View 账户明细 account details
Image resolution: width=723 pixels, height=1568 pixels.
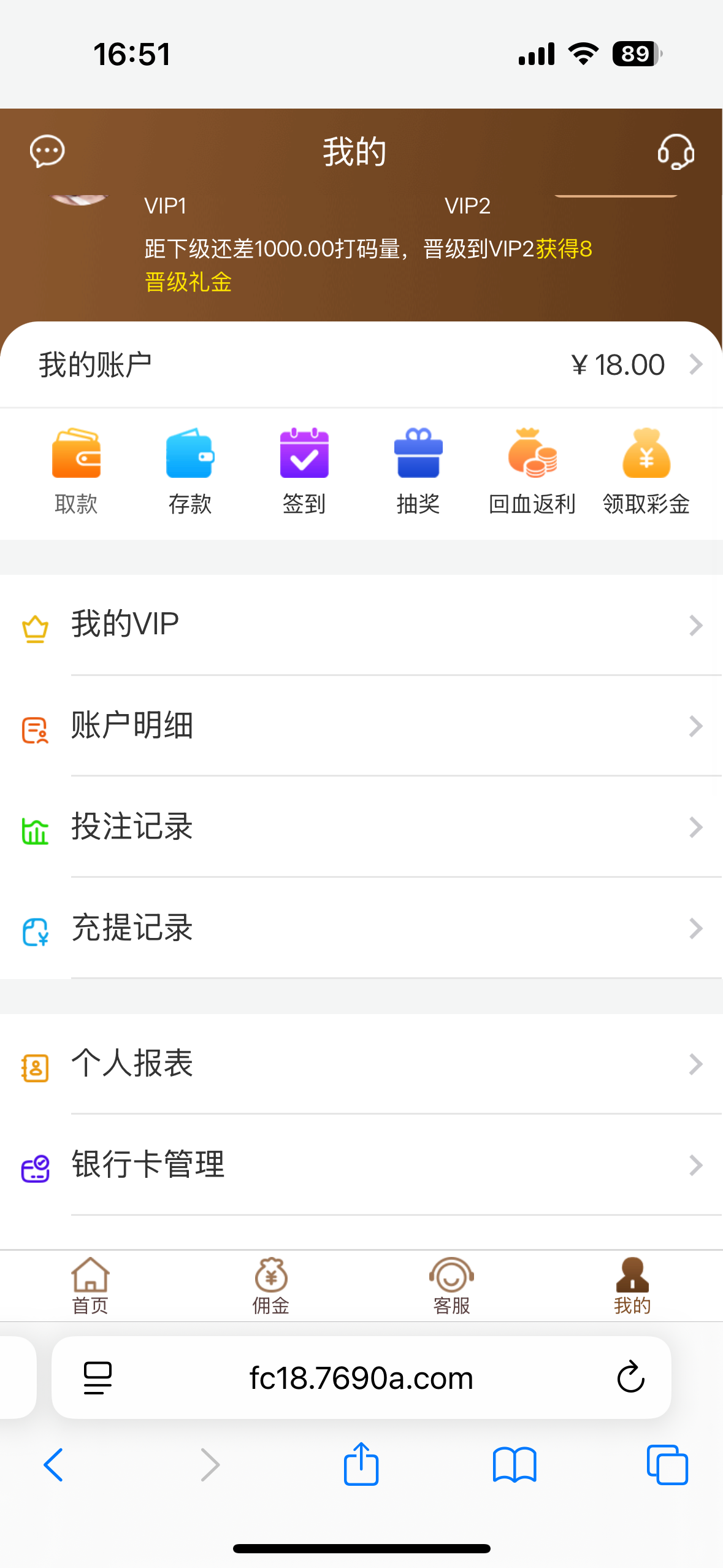click(x=361, y=726)
